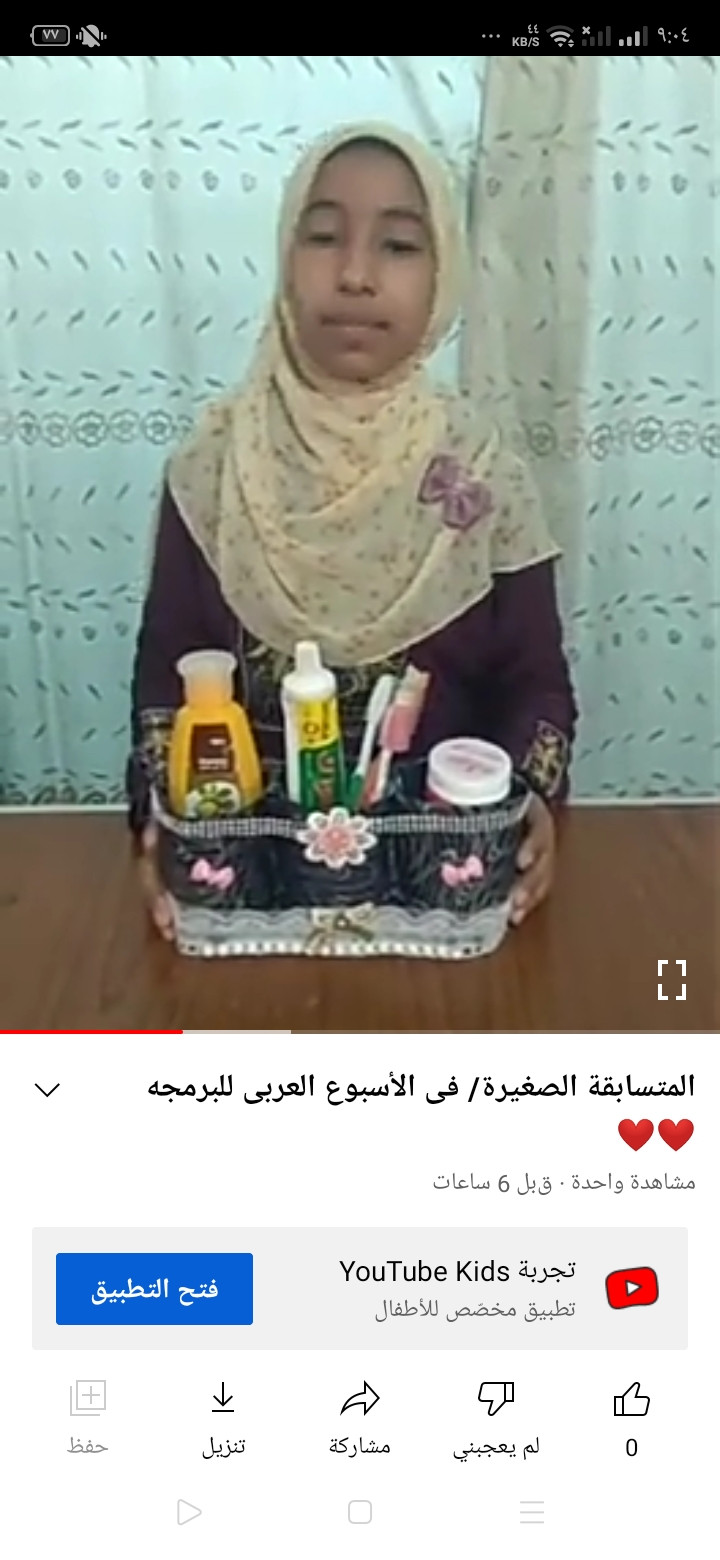The height and width of the screenshot is (1560, 720).
Task: Go to home via system navigation square
Action: click(360, 1512)
